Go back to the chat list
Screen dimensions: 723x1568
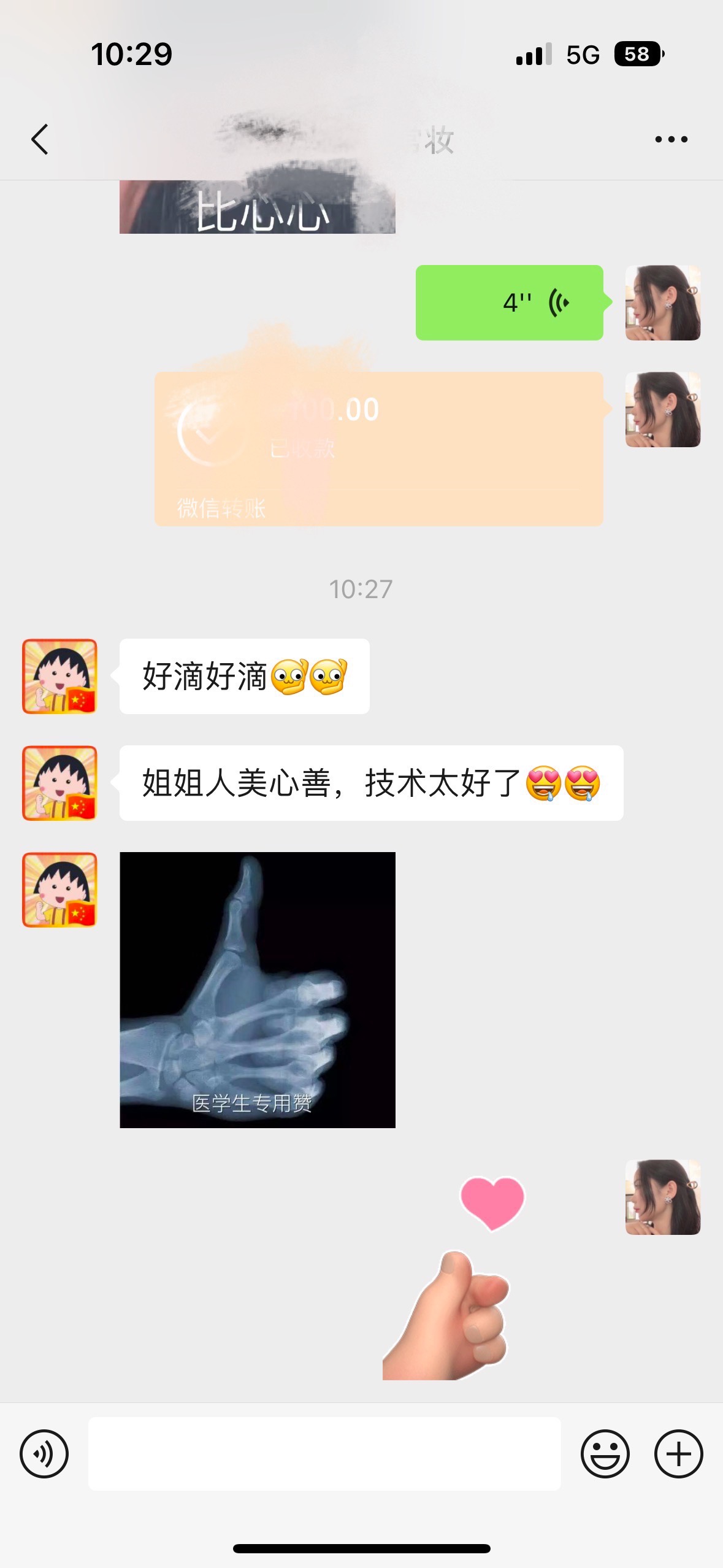40,139
